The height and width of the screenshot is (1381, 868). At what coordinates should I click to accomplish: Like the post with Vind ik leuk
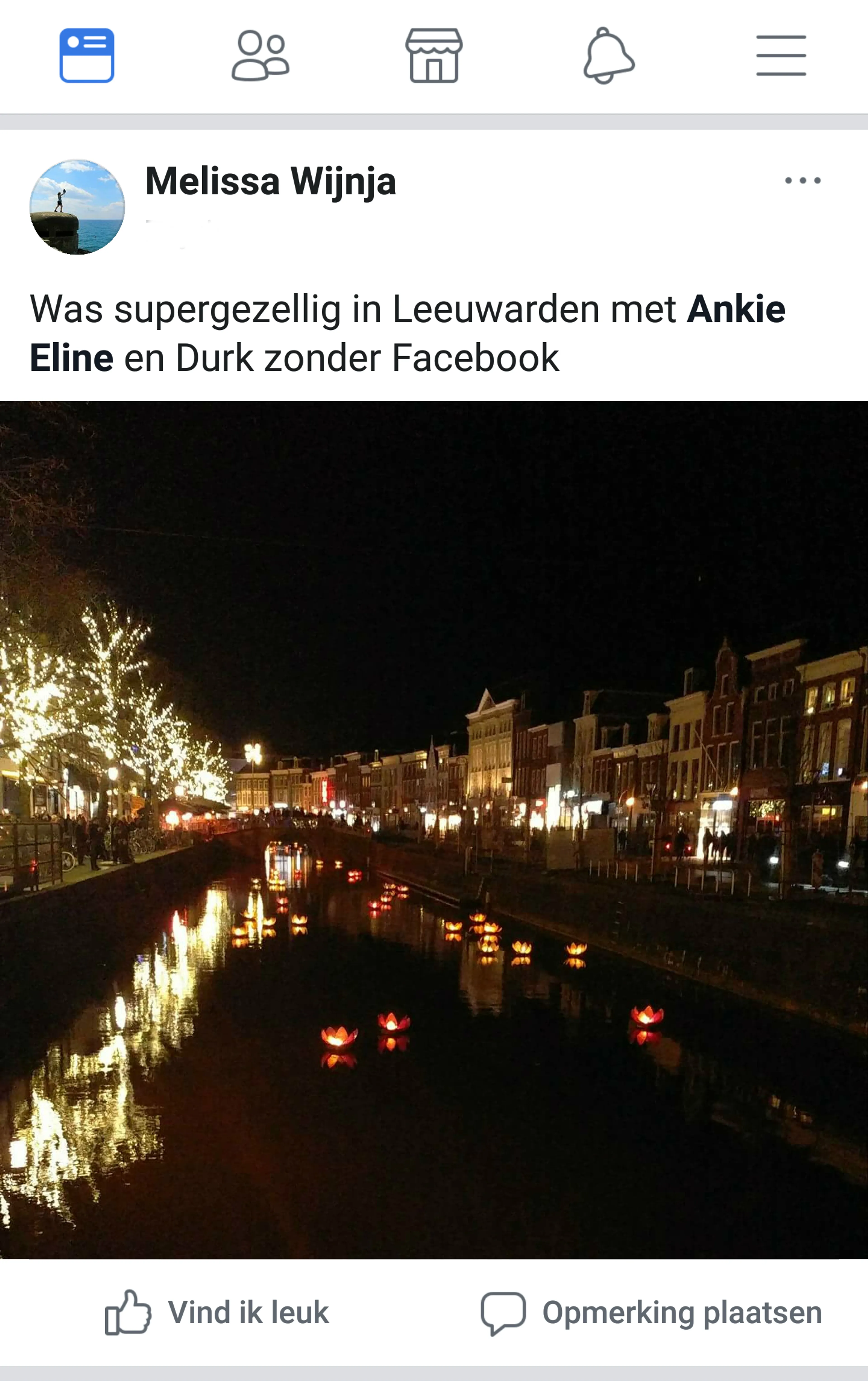coord(217,1312)
